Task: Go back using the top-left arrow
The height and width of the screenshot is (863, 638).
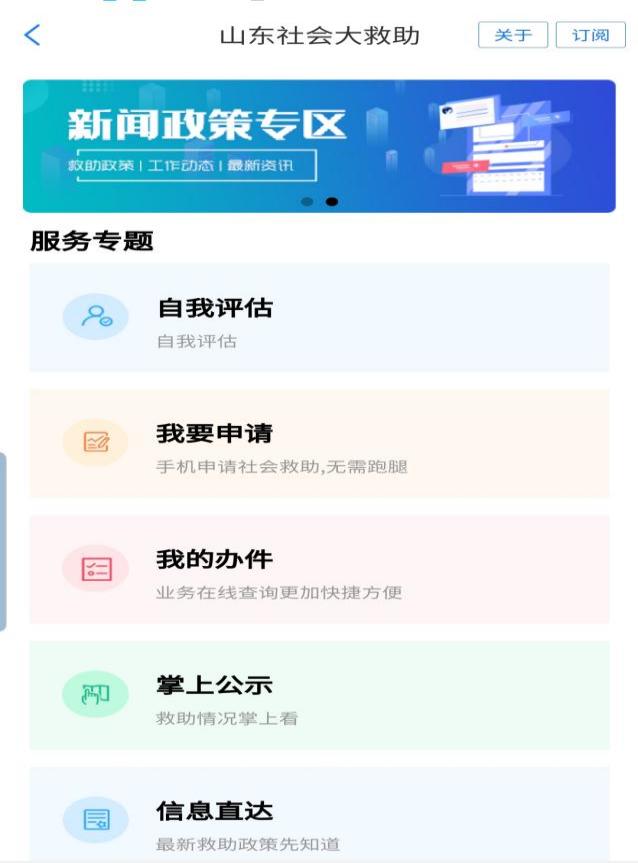Action: click(32, 36)
